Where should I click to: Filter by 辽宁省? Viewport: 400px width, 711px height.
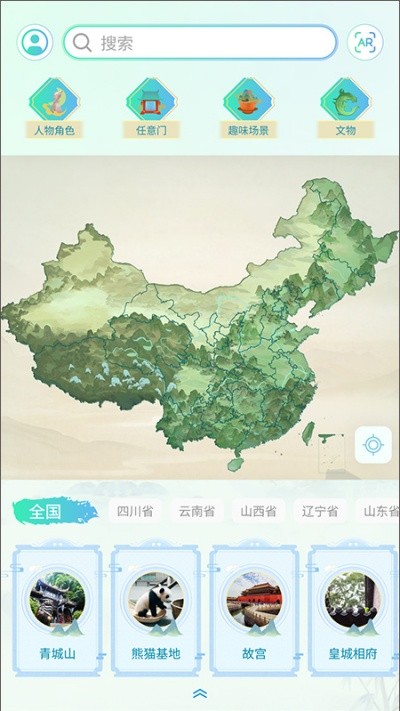(320, 511)
